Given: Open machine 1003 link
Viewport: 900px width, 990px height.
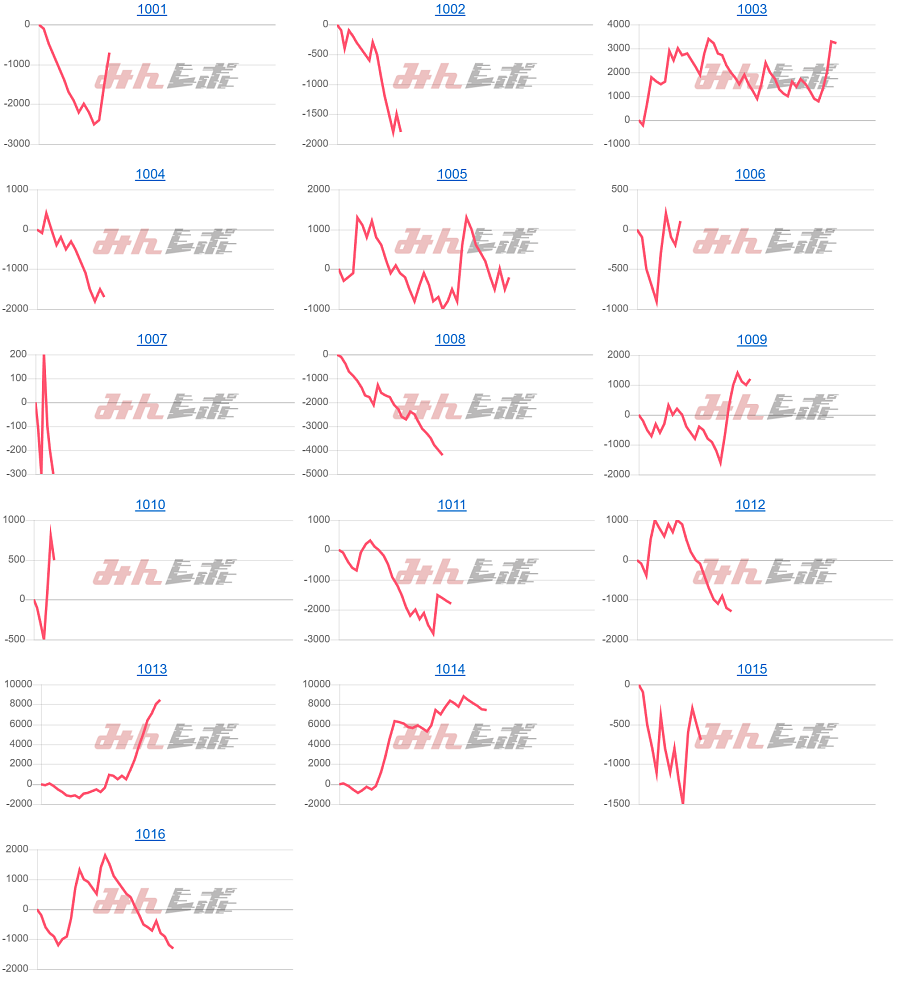Looking at the screenshot, I should pos(751,9).
